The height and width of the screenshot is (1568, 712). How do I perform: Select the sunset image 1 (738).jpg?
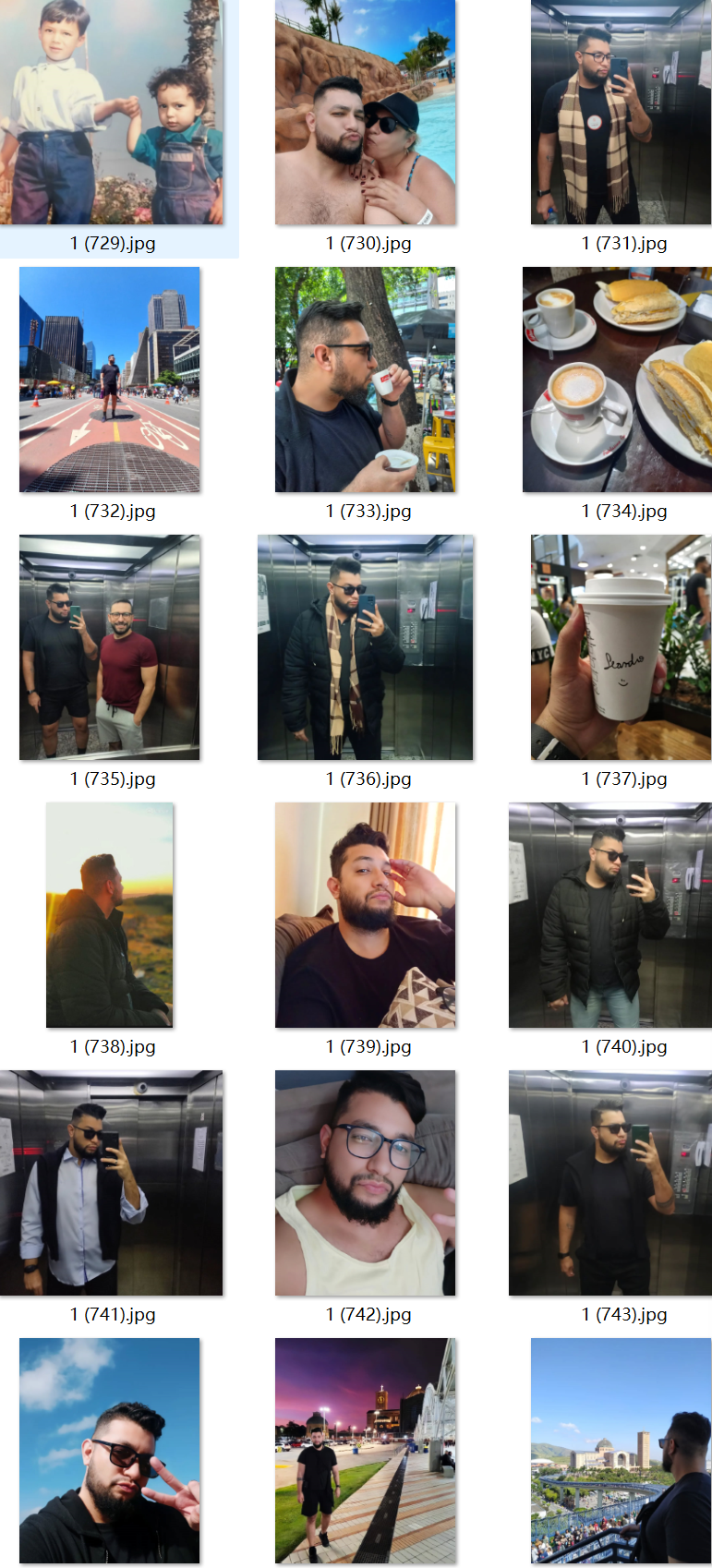(x=109, y=915)
